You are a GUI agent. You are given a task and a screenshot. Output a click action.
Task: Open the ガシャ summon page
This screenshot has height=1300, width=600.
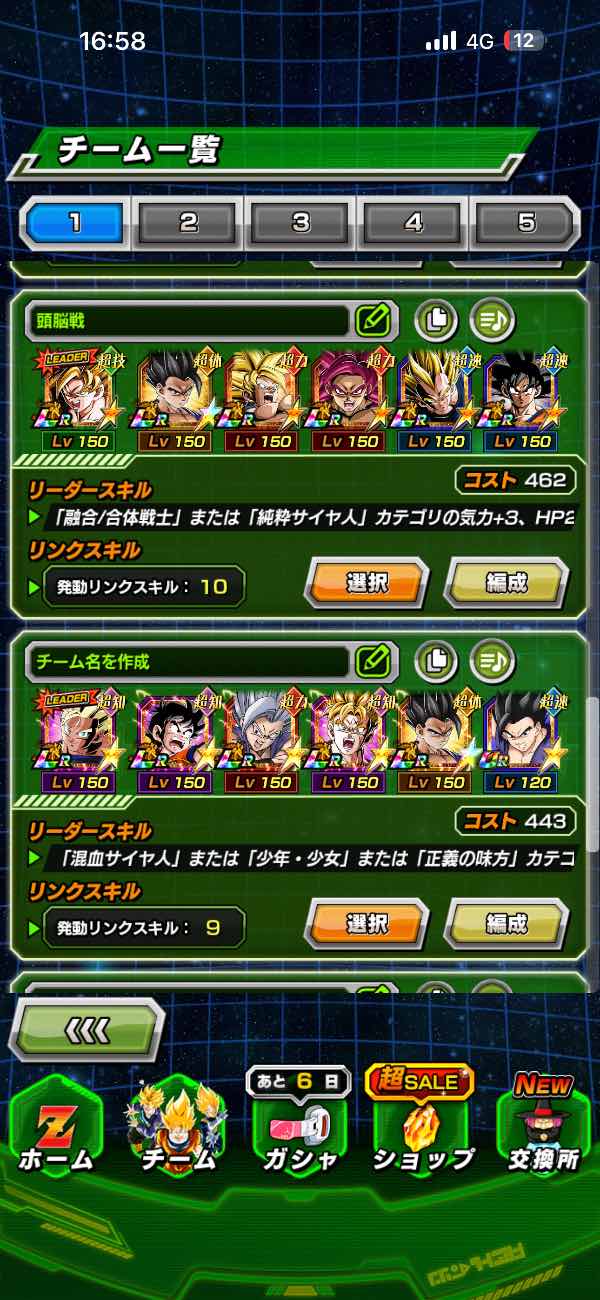301,1131
